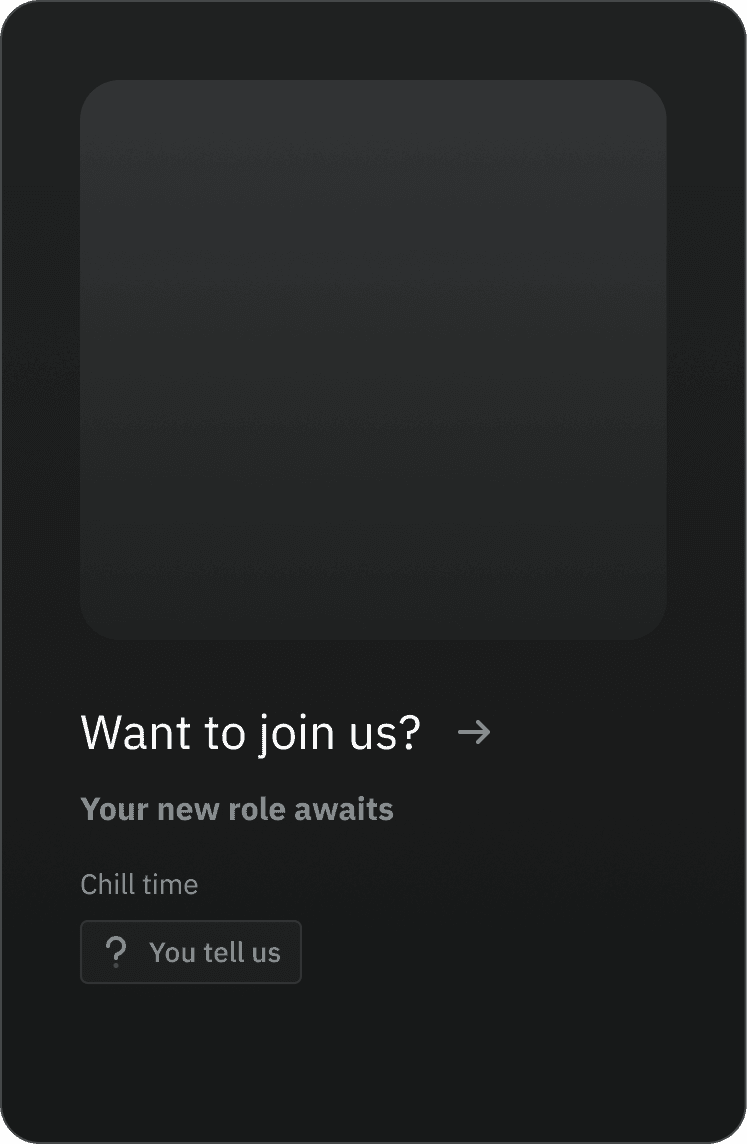Open the empty image placeholder tile
Viewport: 747px width, 1144px height.
(x=373, y=360)
